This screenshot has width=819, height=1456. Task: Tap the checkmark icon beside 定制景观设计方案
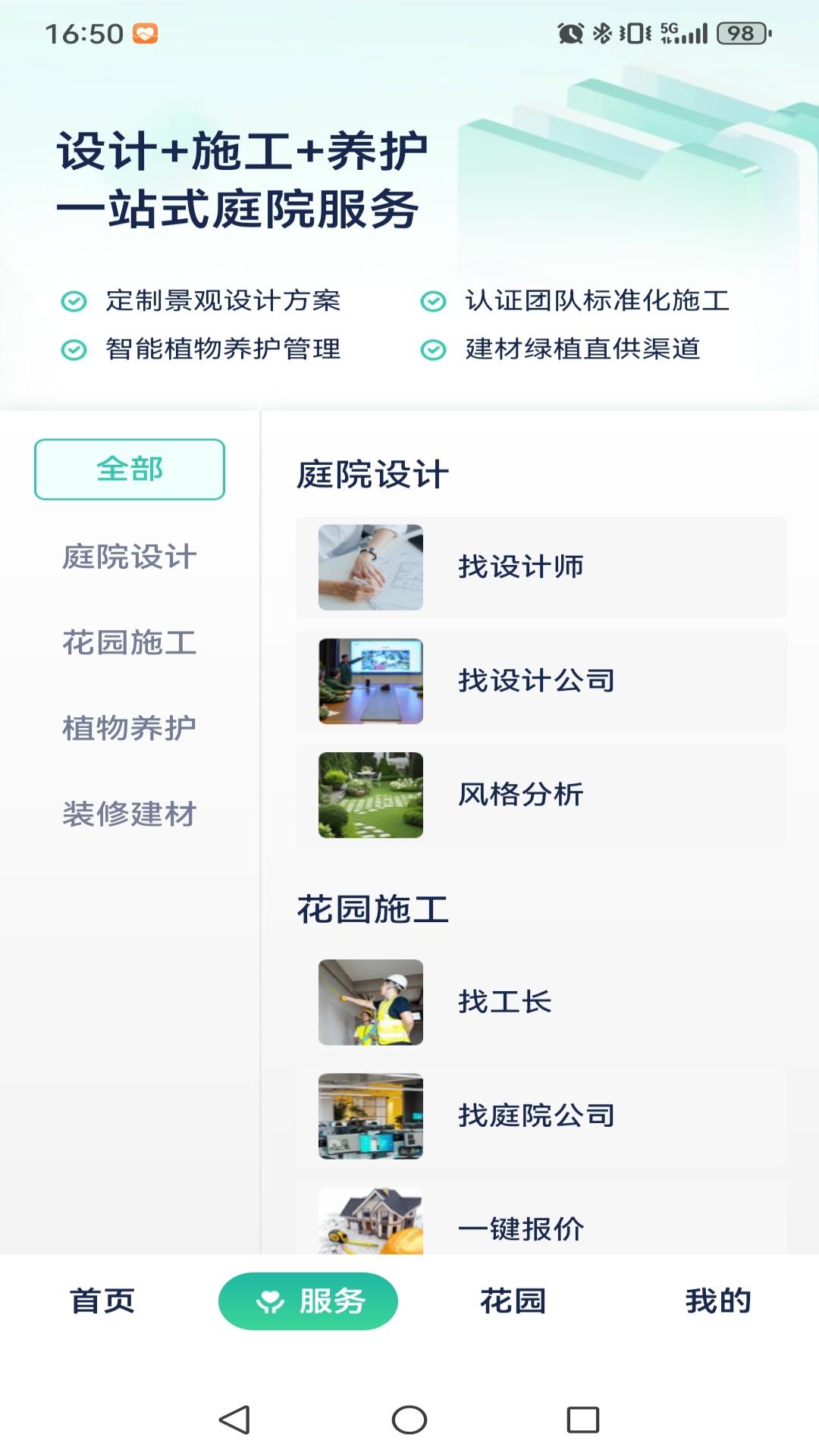[73, 301]
